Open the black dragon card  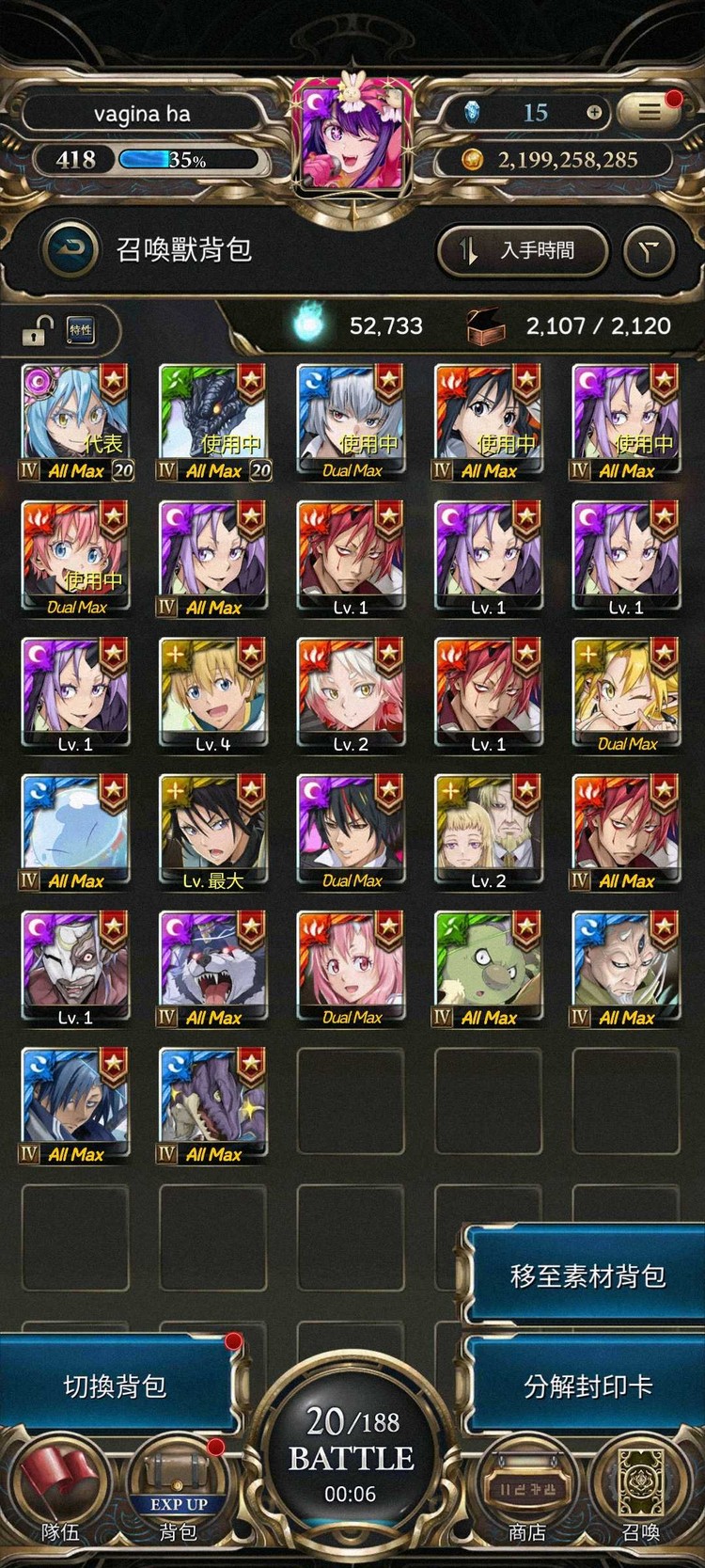coord(213,421)
